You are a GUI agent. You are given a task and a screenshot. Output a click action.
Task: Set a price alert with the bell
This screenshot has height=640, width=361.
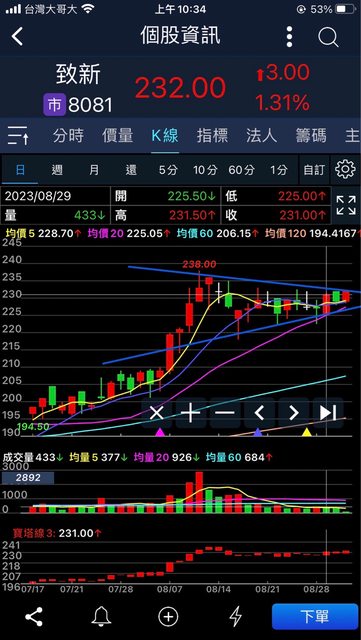pos(101,616)
